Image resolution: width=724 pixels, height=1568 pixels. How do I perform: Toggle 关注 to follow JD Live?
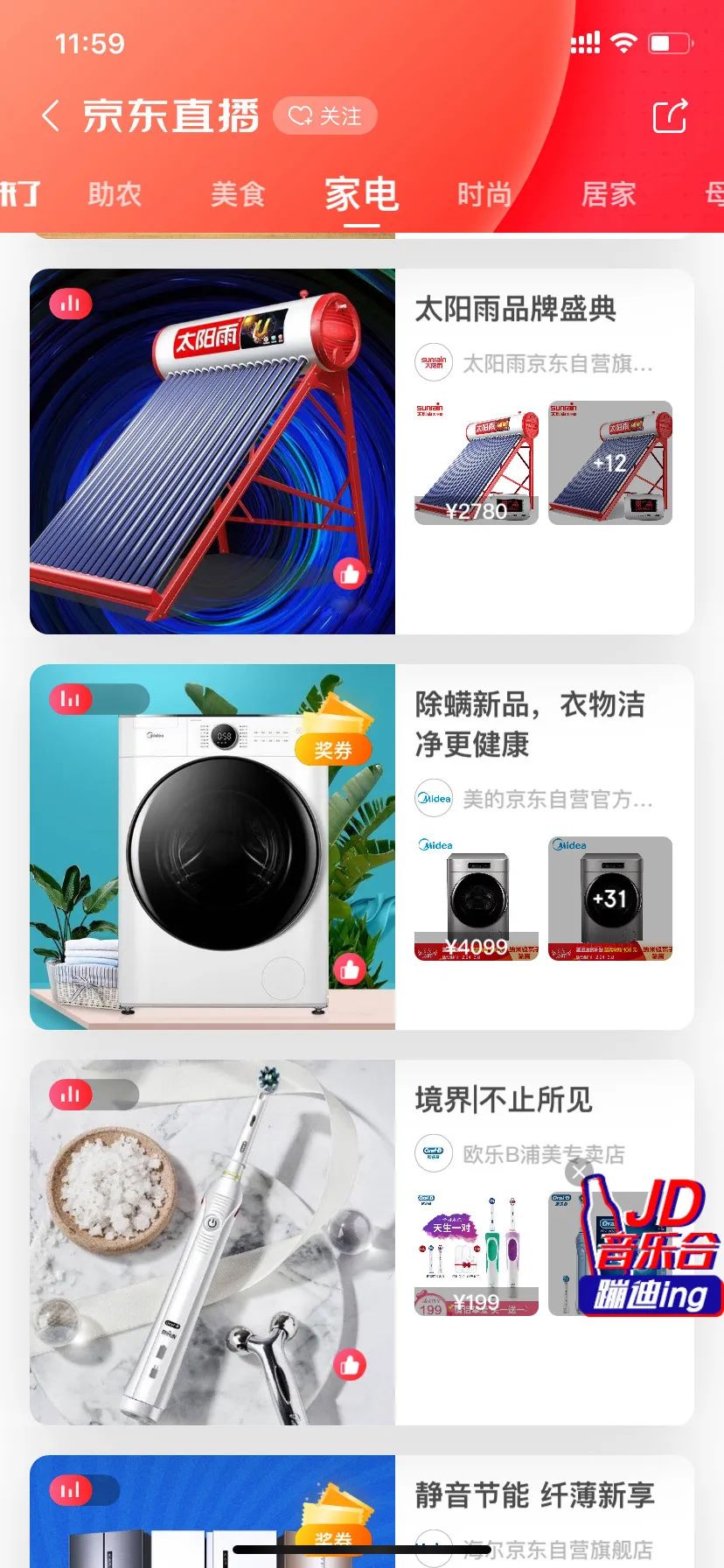coord(325,115)
